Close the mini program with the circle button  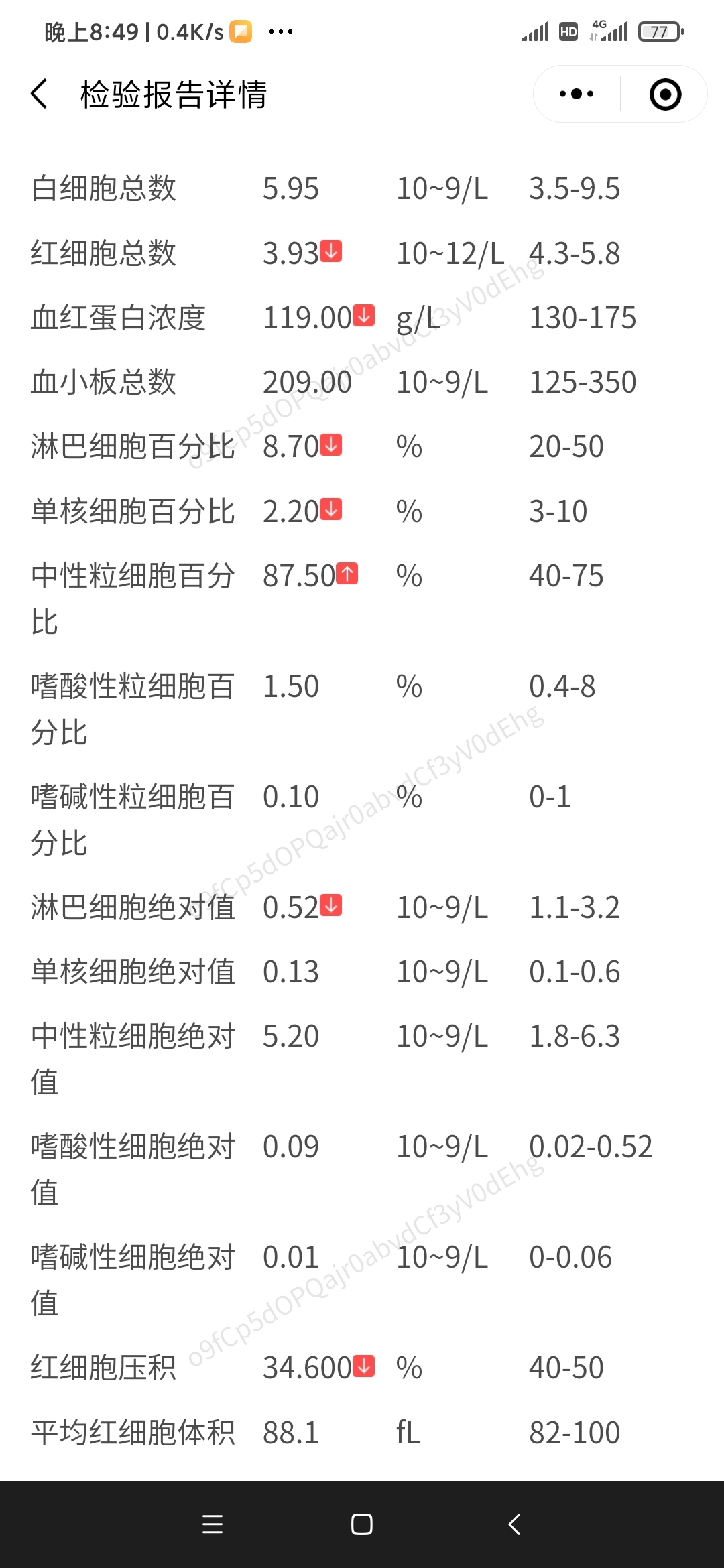click(x=665, y=94)
